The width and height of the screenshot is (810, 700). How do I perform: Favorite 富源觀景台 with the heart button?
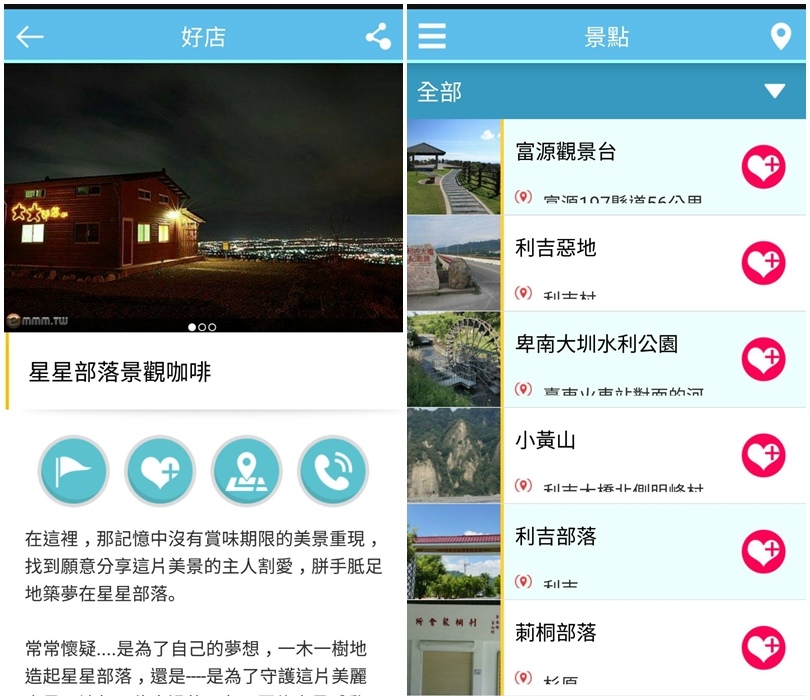click(x=763, y=167)
